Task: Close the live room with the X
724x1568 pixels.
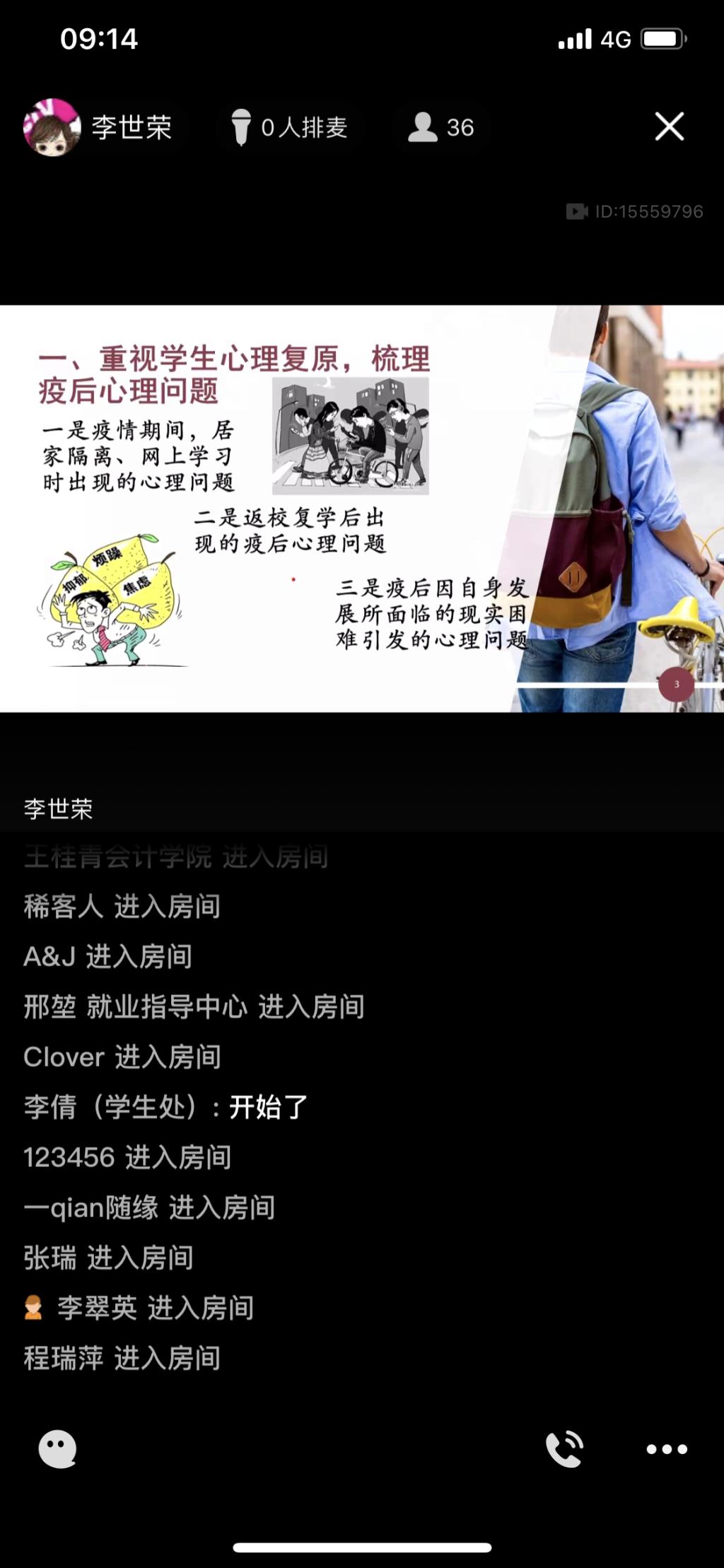Action: (669, 127)
